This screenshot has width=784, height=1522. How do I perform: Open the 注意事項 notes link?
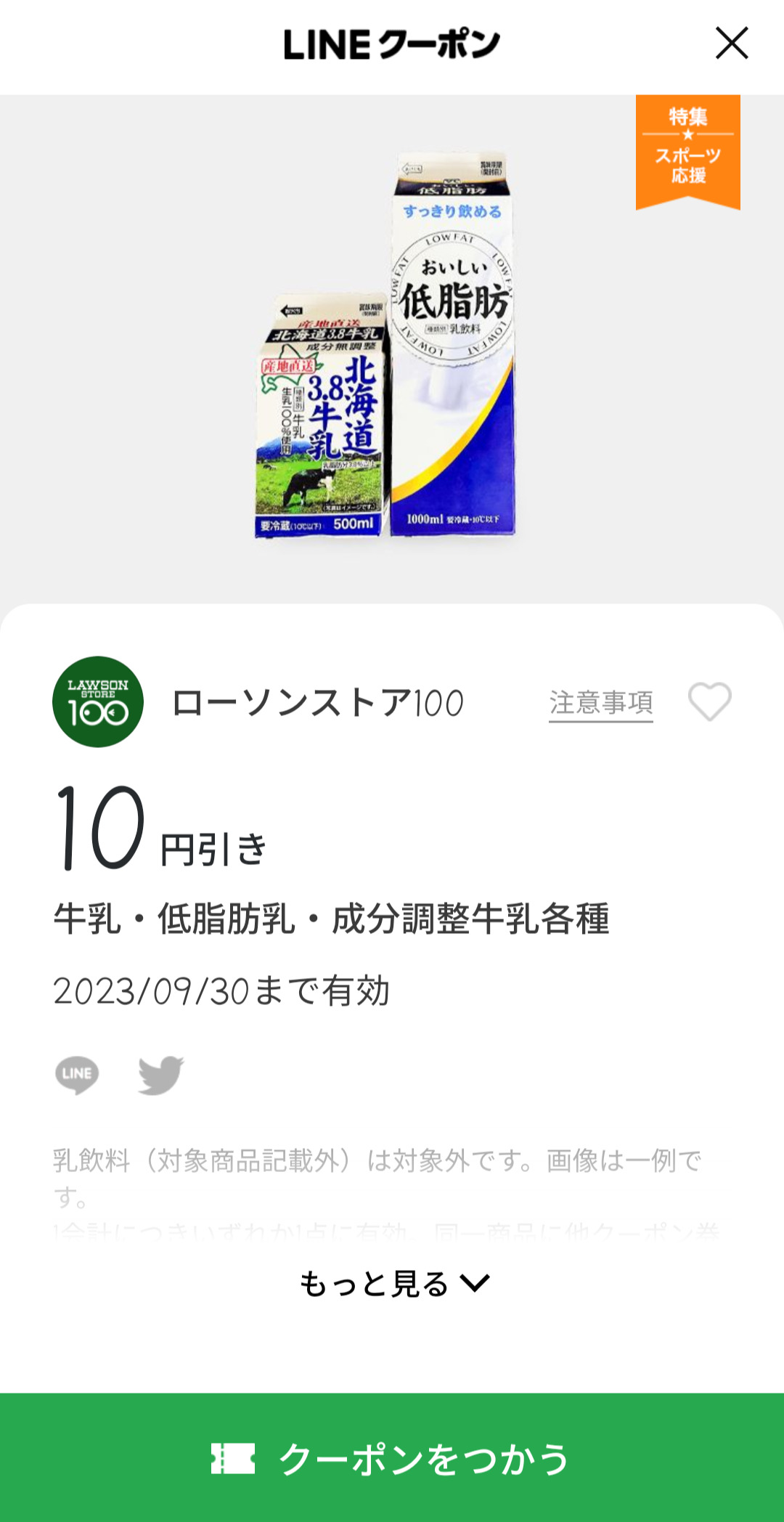600,703
